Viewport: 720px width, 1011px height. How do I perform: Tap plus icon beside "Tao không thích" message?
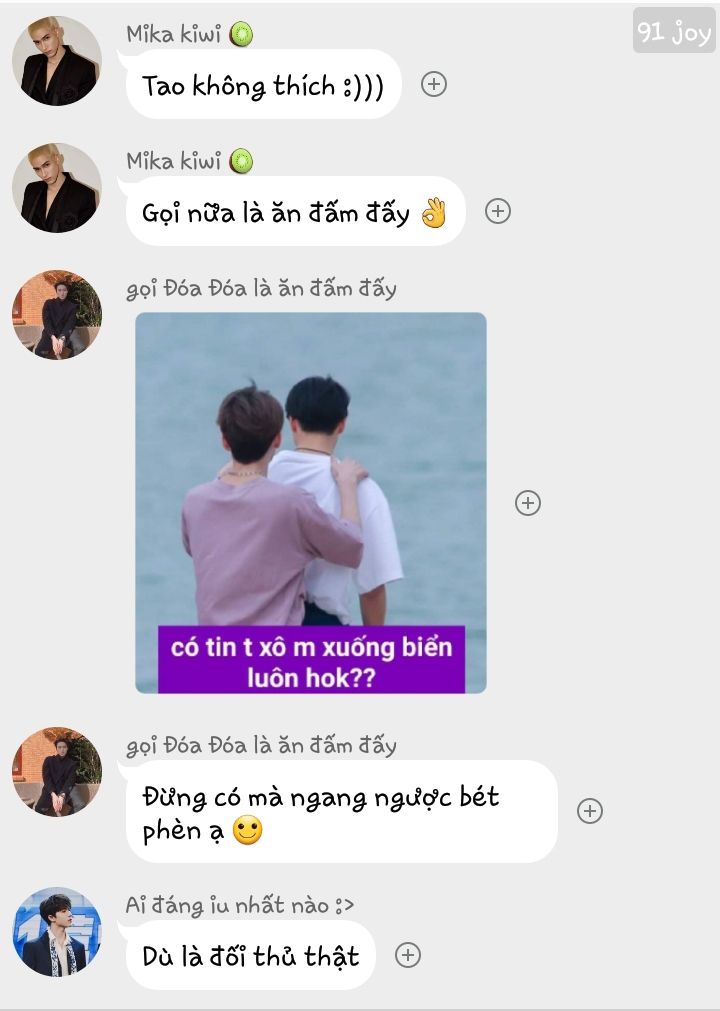tap(433, 84)
